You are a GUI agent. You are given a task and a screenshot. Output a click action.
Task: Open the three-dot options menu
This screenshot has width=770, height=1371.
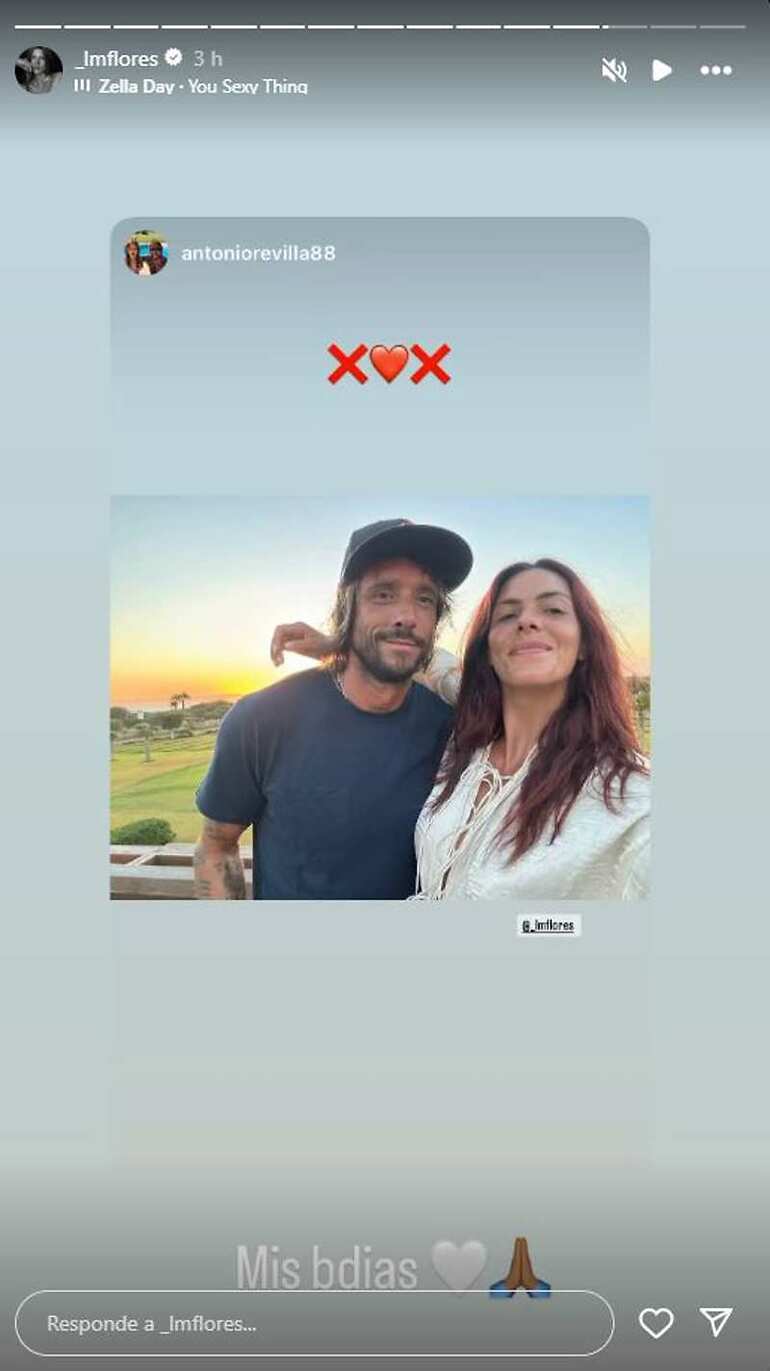[x=716, y=70]
